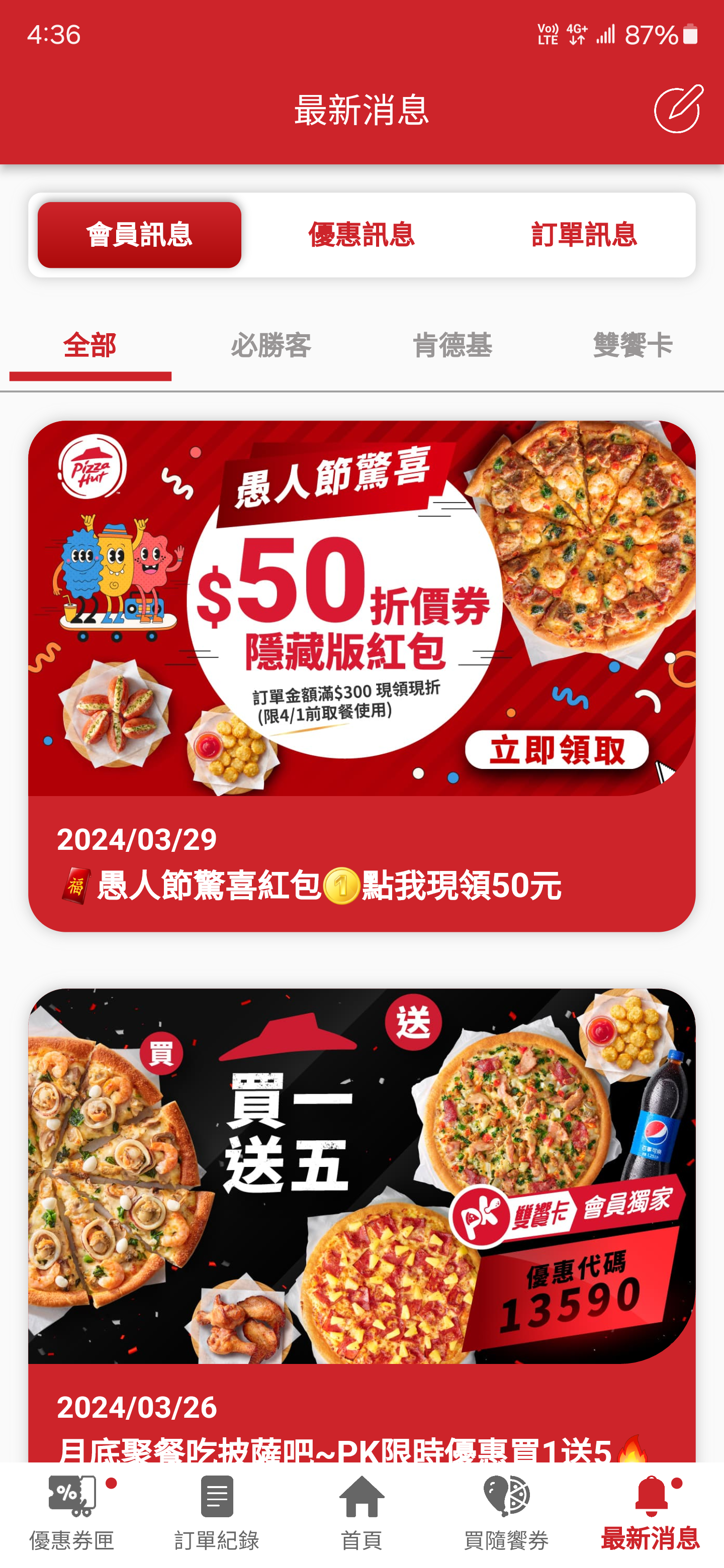Open the 愚人節驚喜紅包 $50 coupon card
The height and width of the screenshot is (1568, 724).
point(361,674)
